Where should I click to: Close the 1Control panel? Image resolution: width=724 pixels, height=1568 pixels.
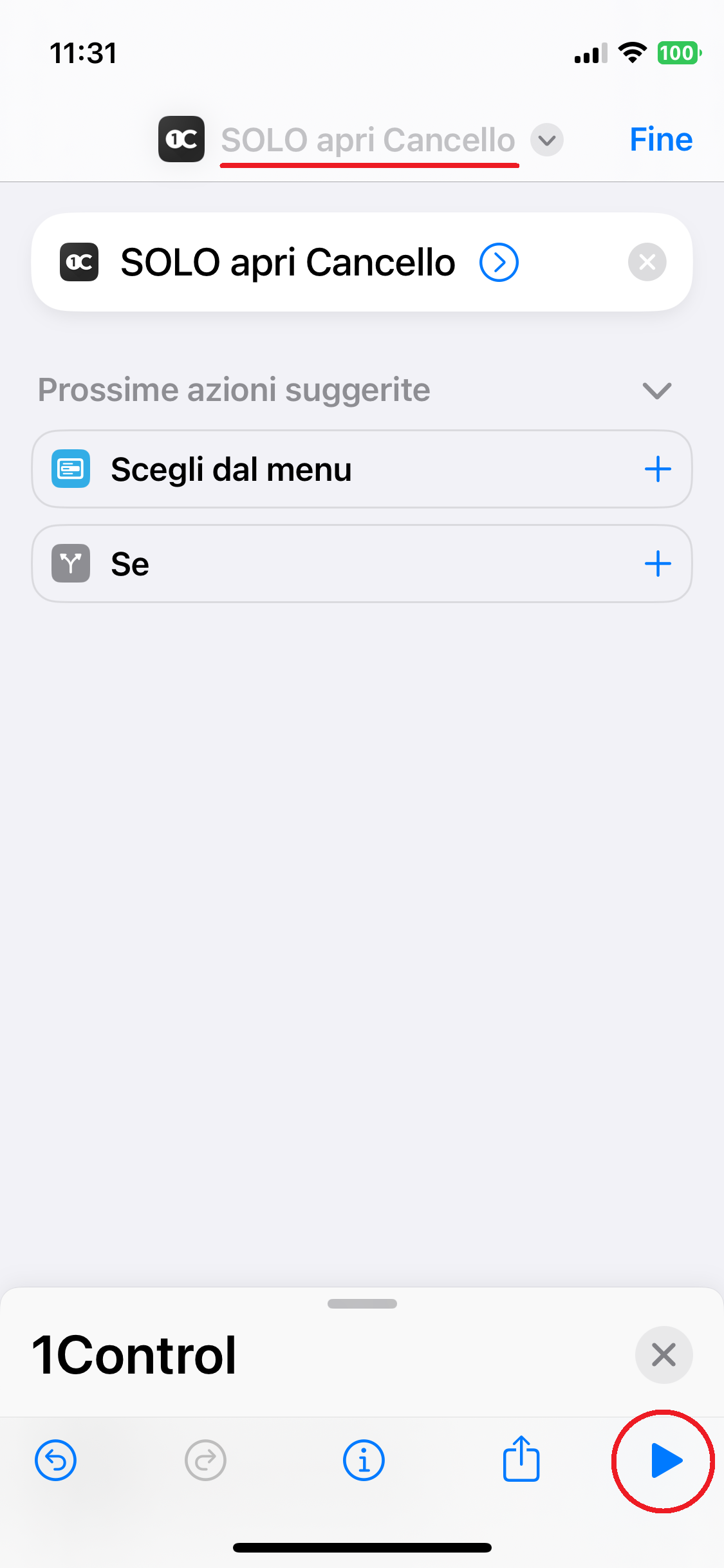[664, 1355]
